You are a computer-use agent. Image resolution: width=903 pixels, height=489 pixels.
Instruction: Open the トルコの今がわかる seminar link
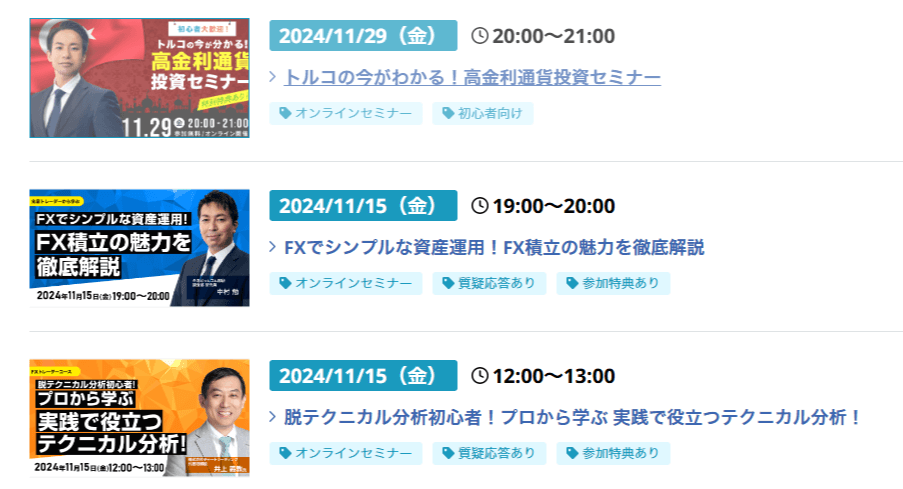click(x=472, y=77)
